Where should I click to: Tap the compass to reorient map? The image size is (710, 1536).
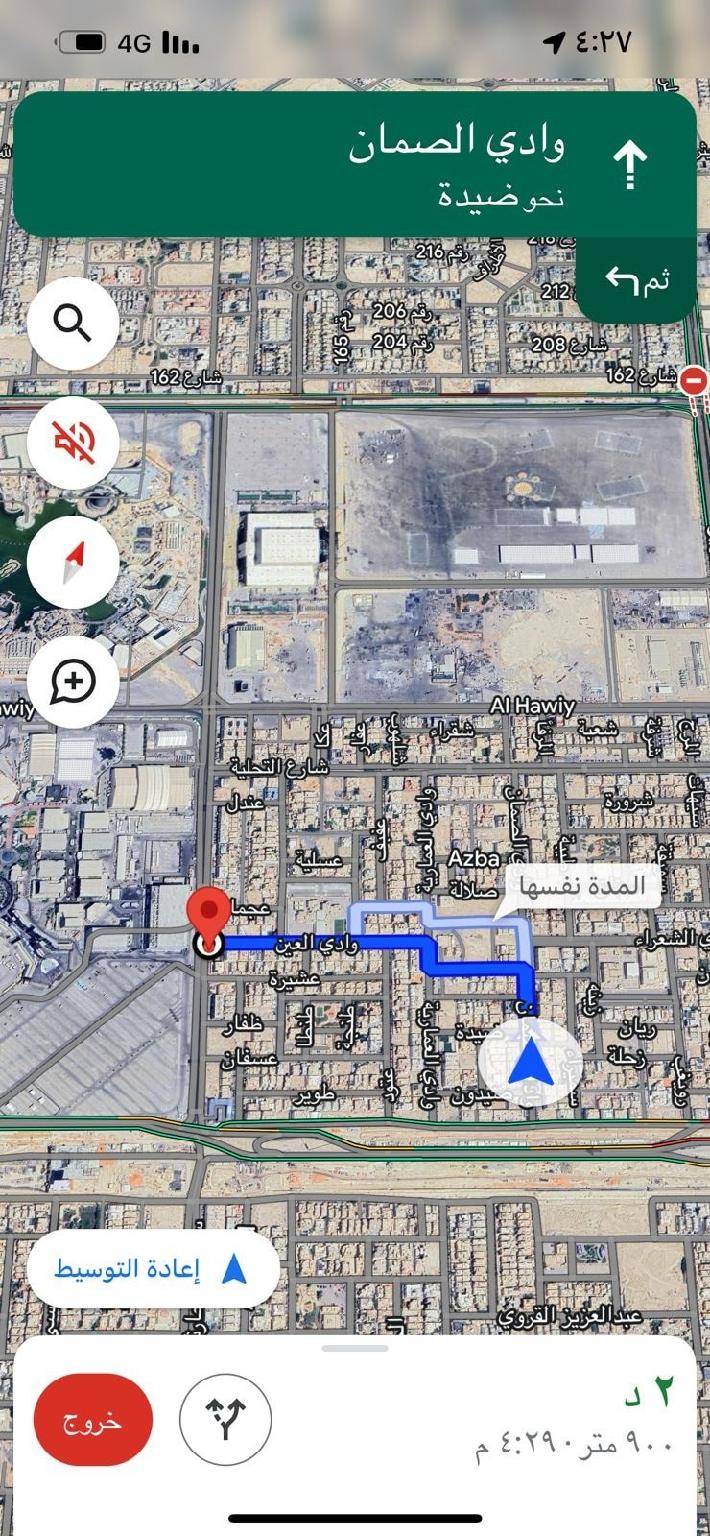pyautogui.click(x=73, y=562)
